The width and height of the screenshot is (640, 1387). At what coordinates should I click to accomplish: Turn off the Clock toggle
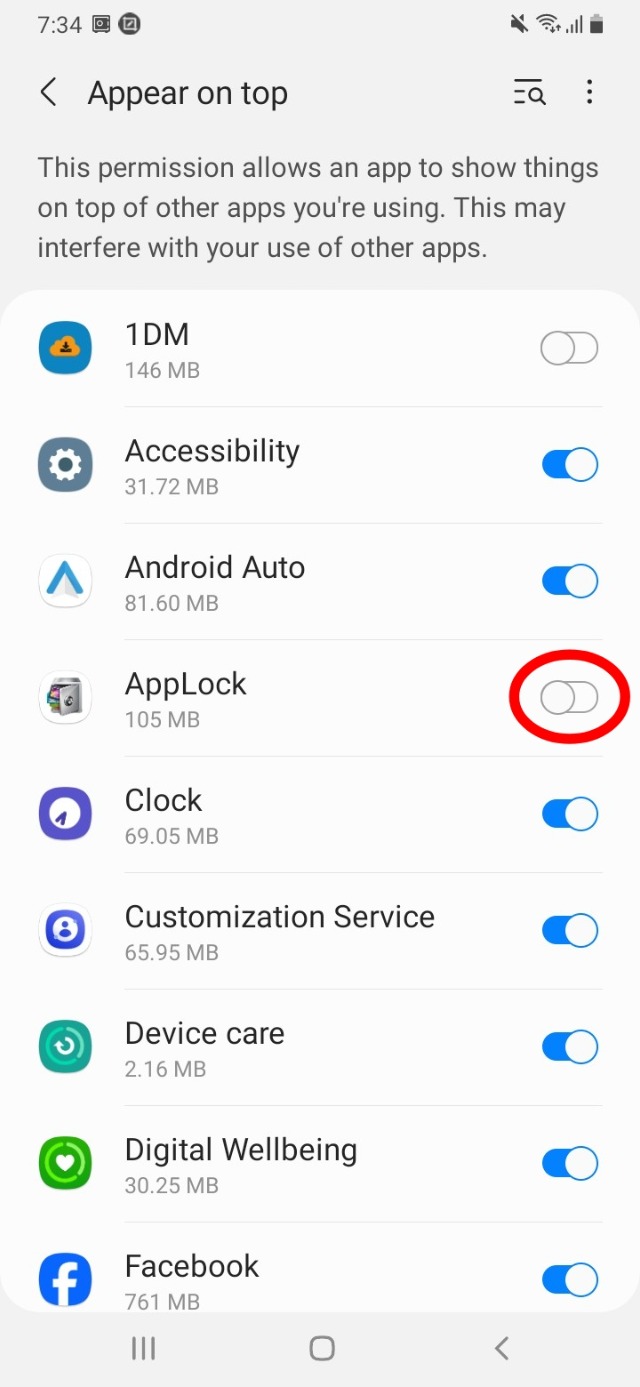[x=569, y=814]
